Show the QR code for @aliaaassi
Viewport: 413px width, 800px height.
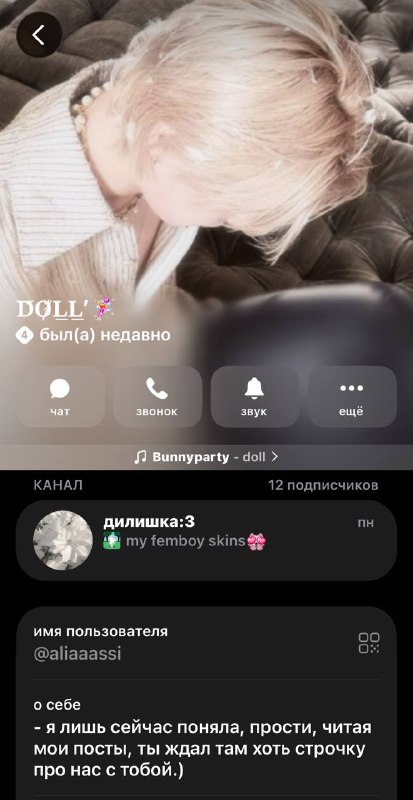coord(369,643)
